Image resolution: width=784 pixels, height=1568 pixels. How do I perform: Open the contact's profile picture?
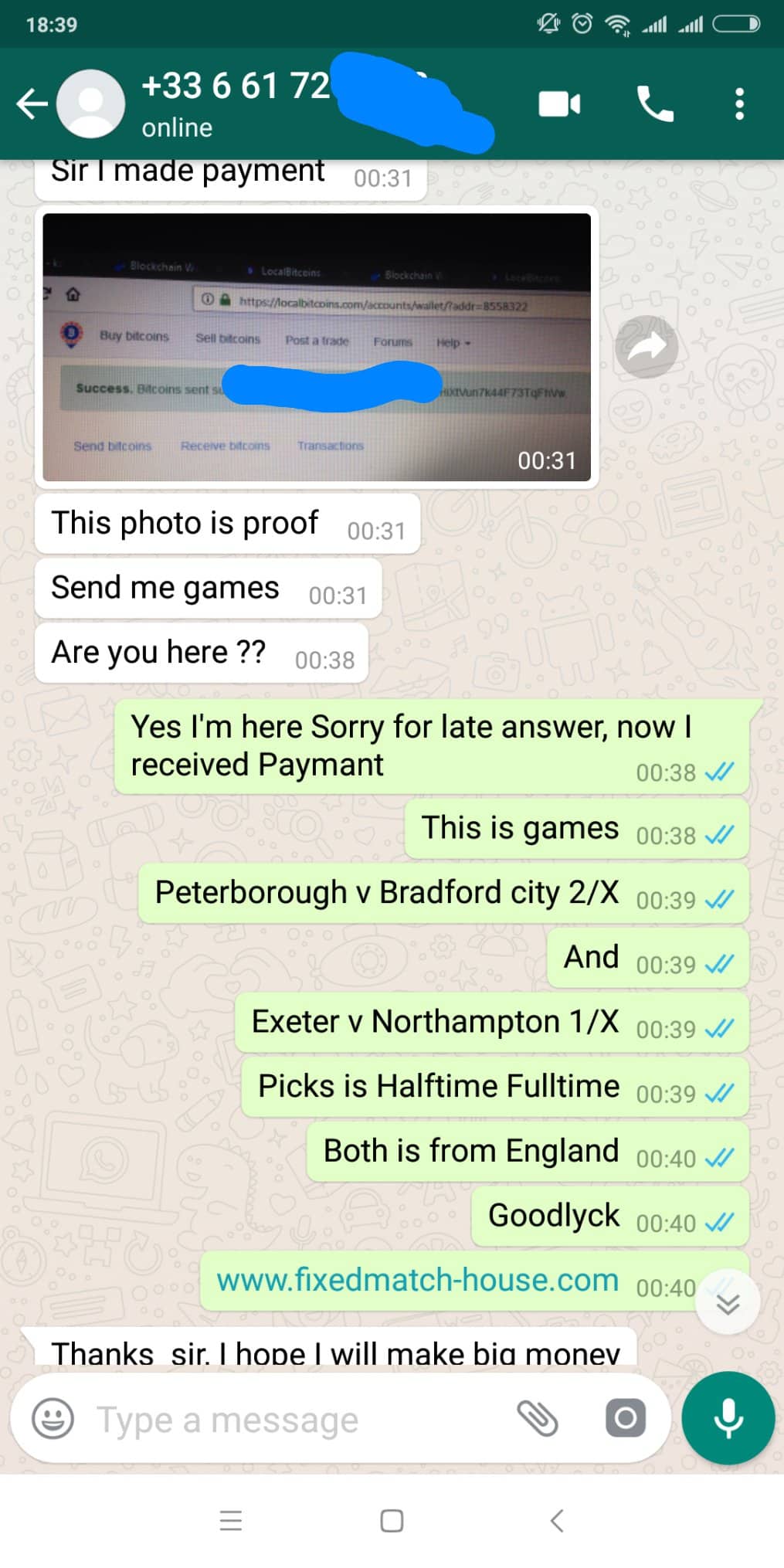coord(91,104)
